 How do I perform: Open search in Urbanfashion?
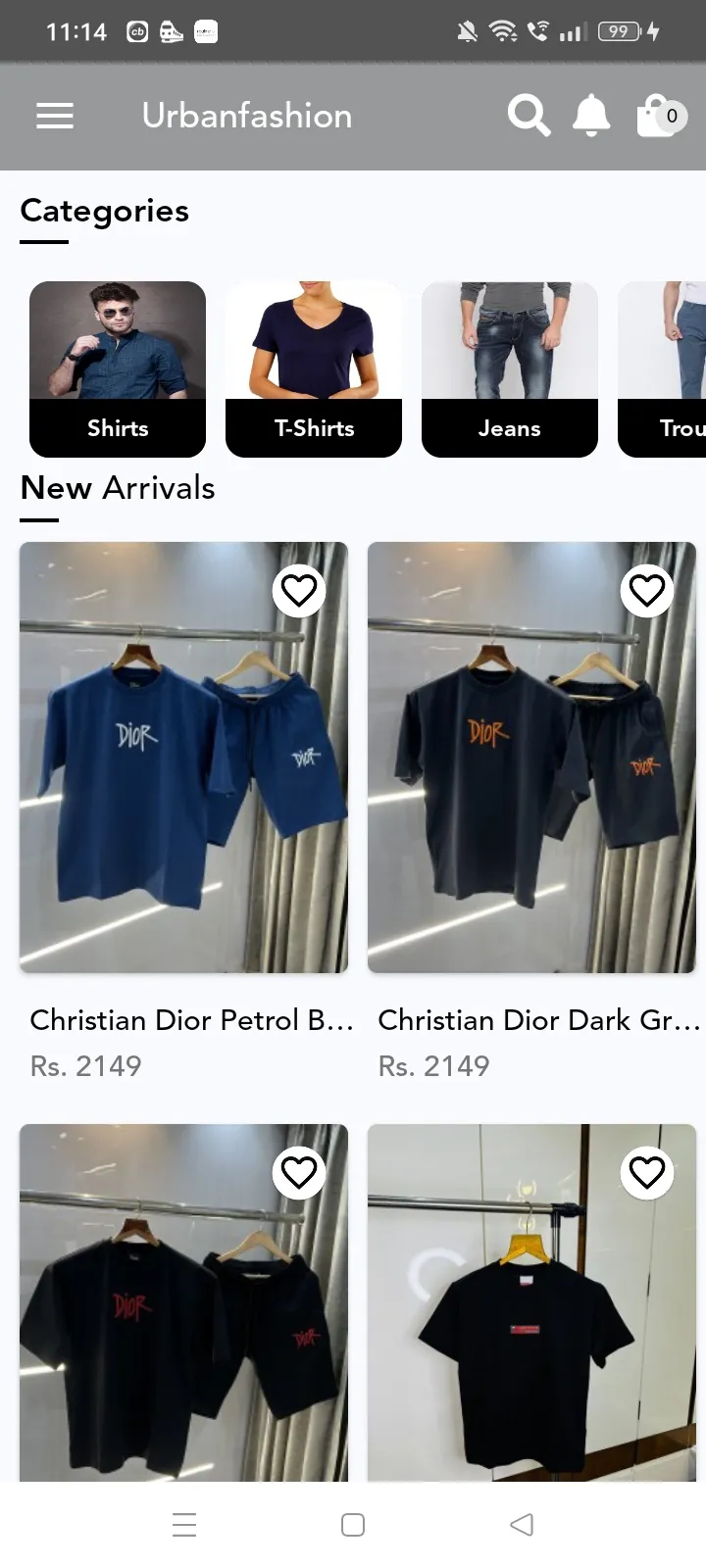[x=529, y=116]
